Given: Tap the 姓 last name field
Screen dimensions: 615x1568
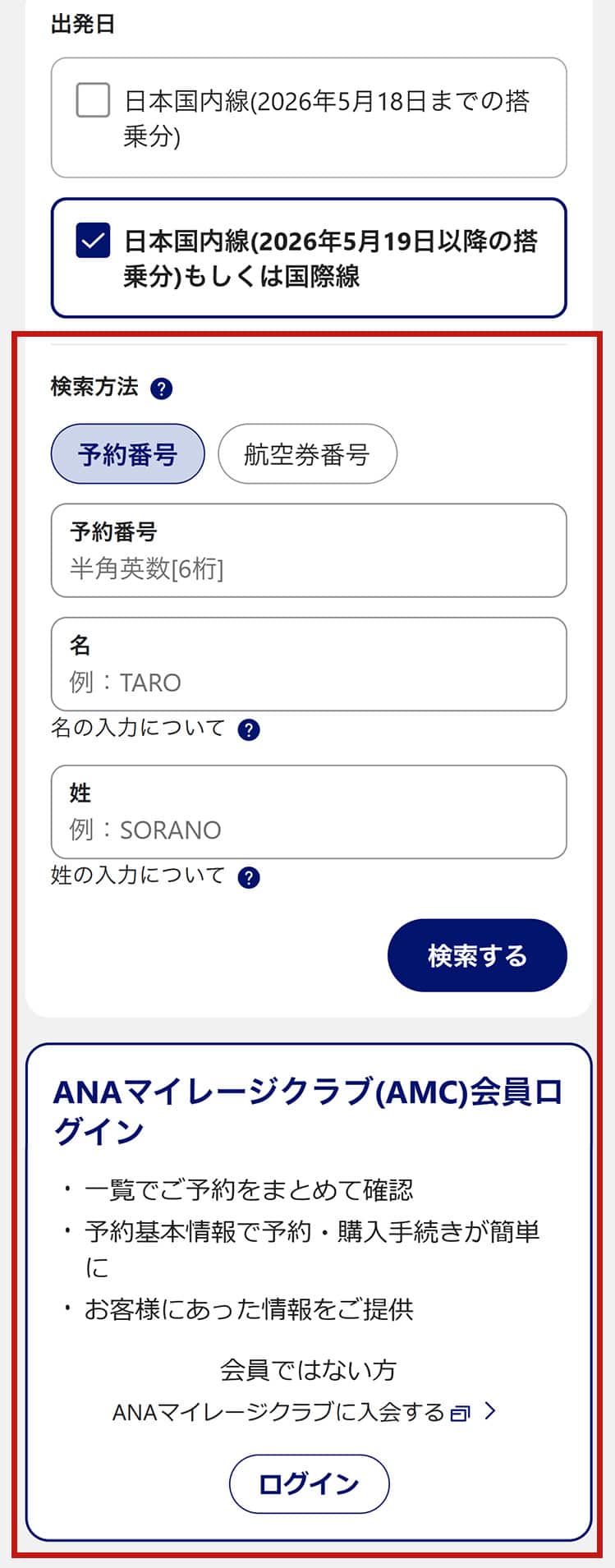Looking at the screenshot, I should 309,812.
